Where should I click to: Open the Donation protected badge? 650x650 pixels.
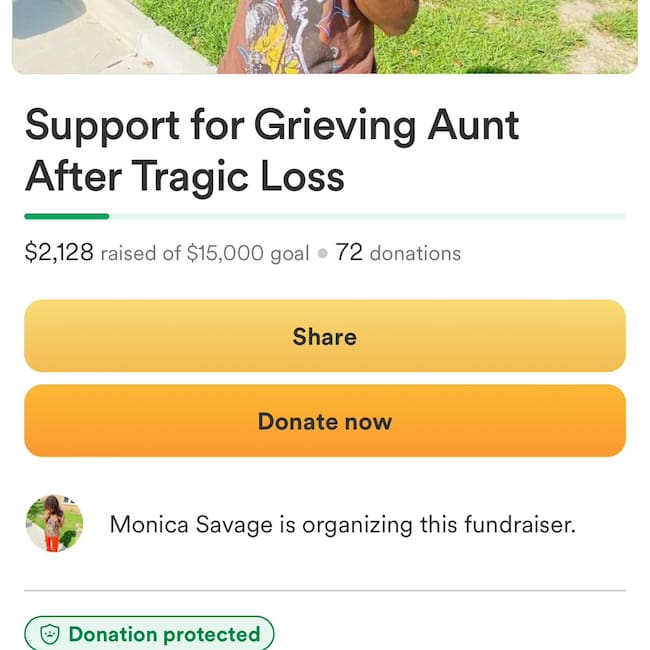point(149,633)
